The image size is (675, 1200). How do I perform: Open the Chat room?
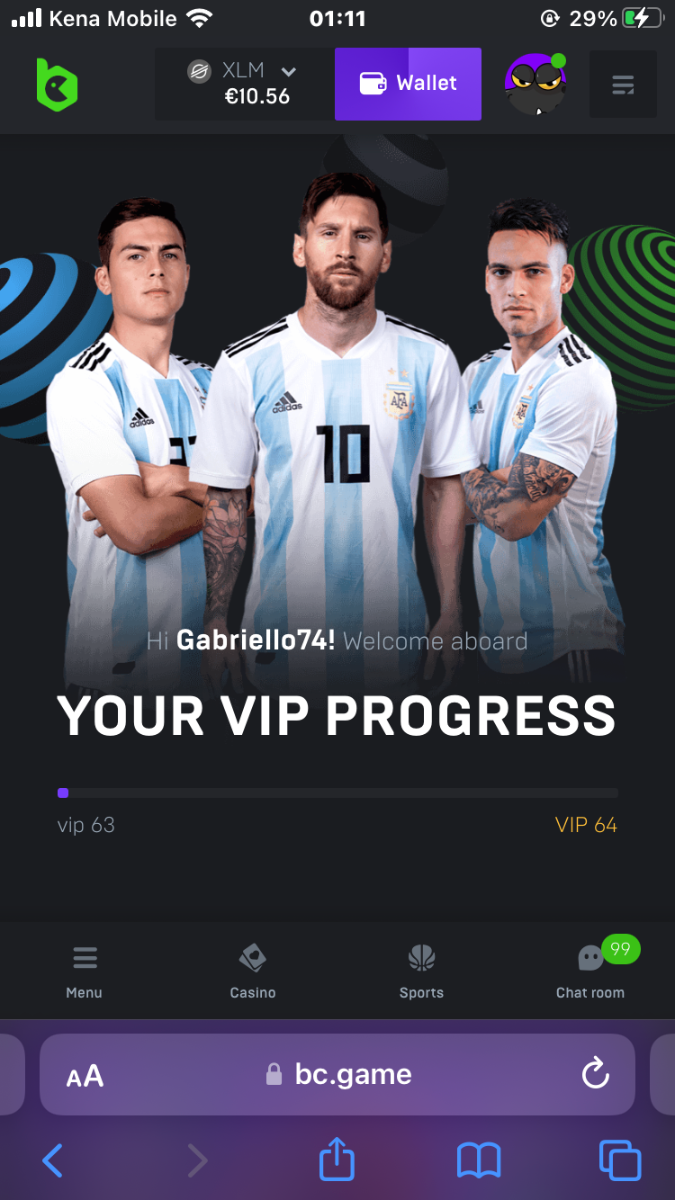click(590, 972)
